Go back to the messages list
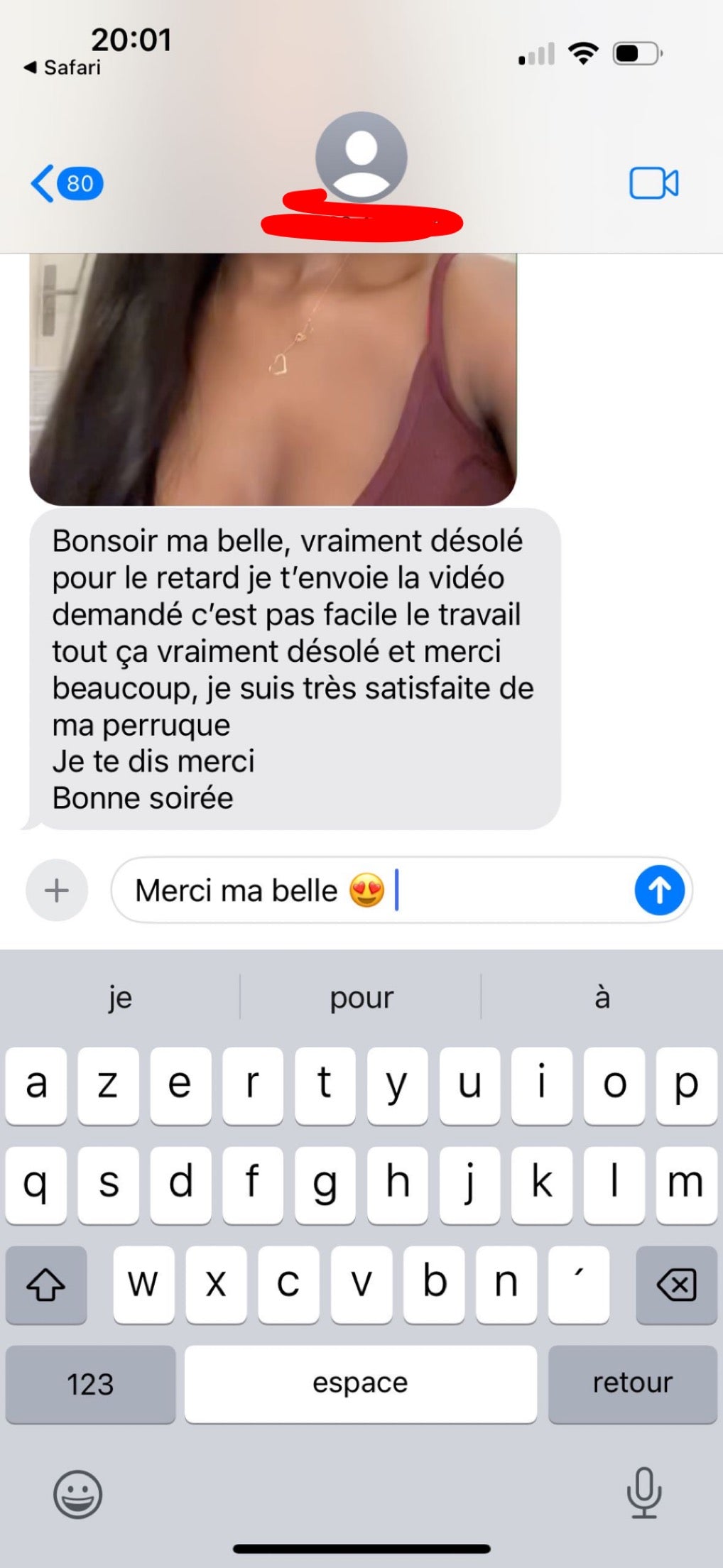 coord(65,183)
